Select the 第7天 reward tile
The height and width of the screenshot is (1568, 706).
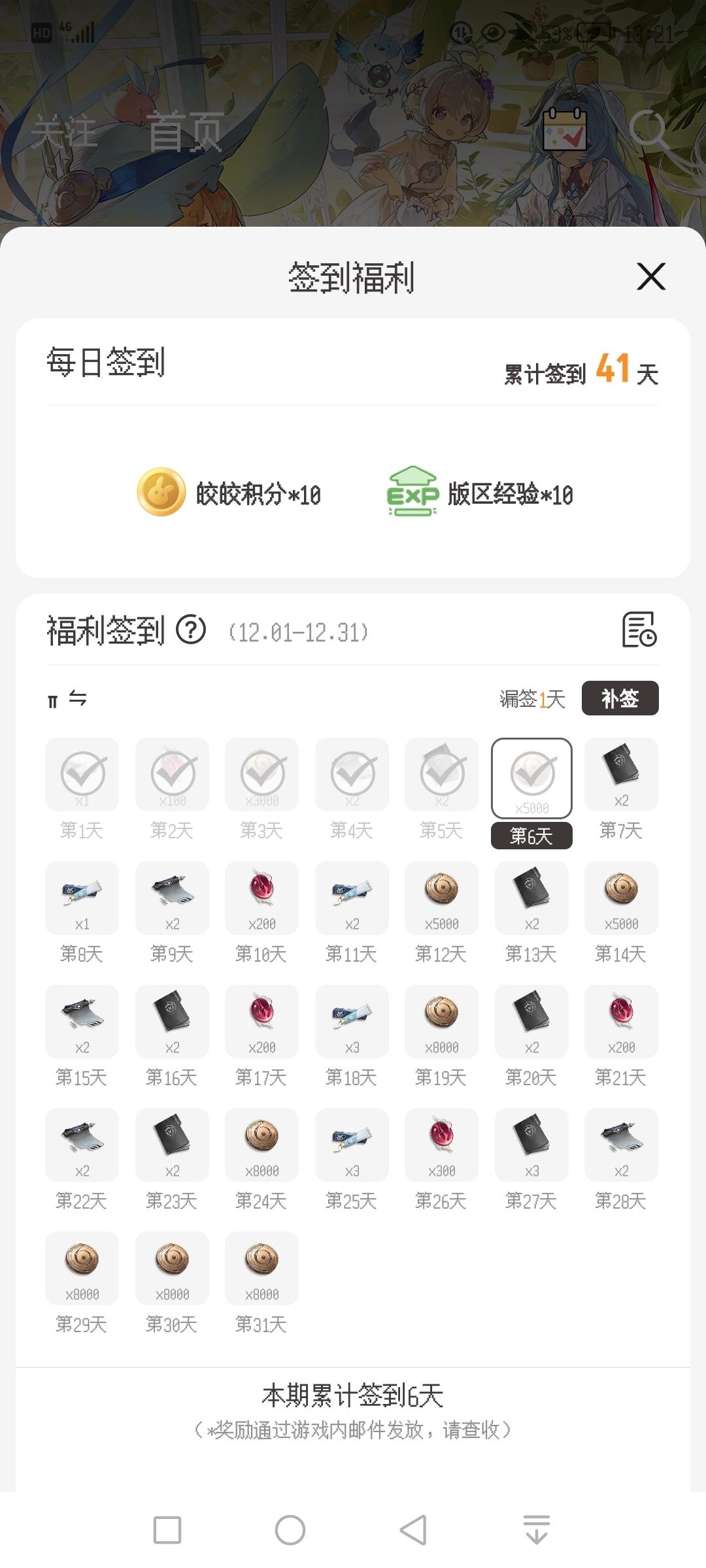(x=621, y=775)
